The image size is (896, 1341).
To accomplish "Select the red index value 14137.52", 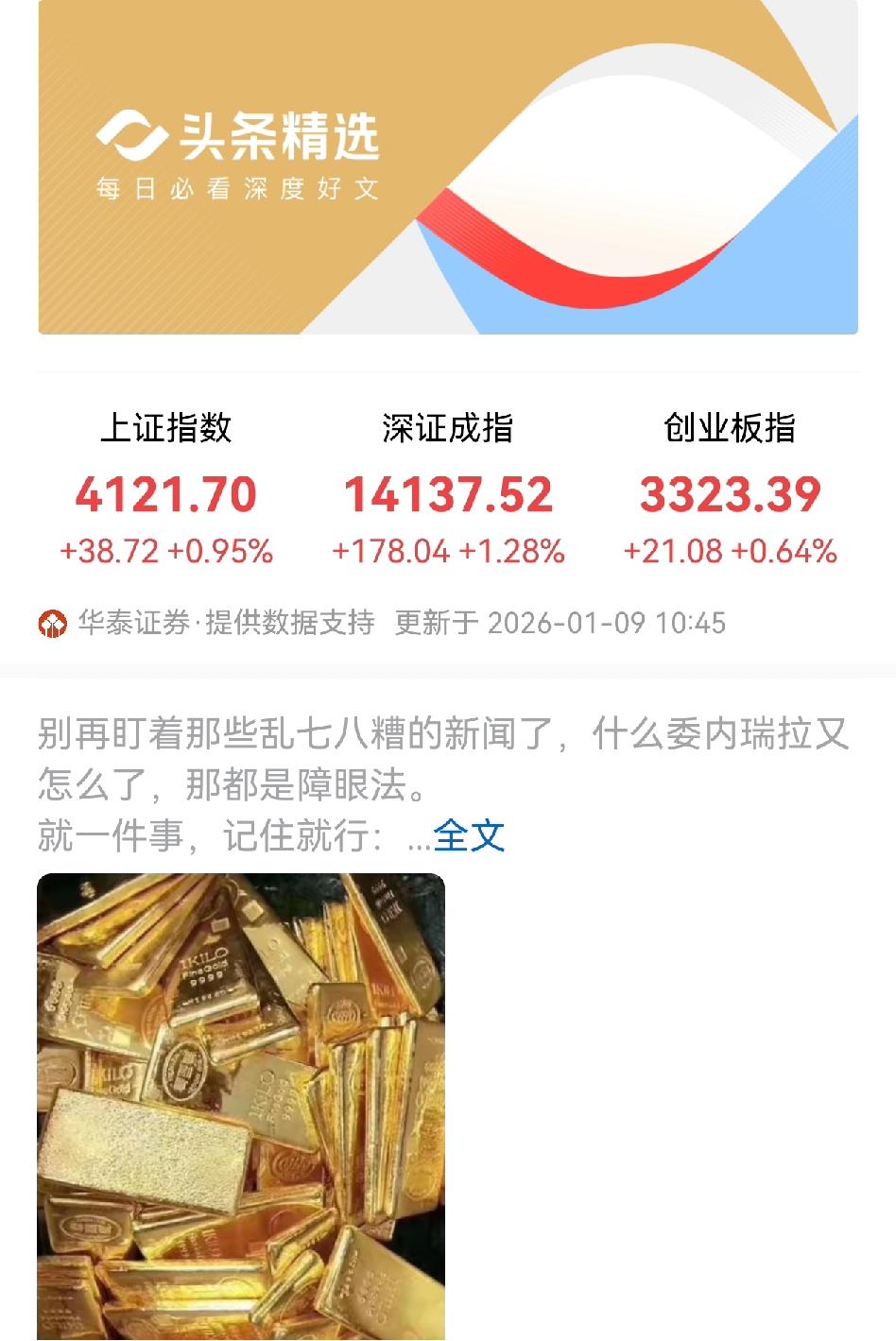I will (x=448, y=493).
